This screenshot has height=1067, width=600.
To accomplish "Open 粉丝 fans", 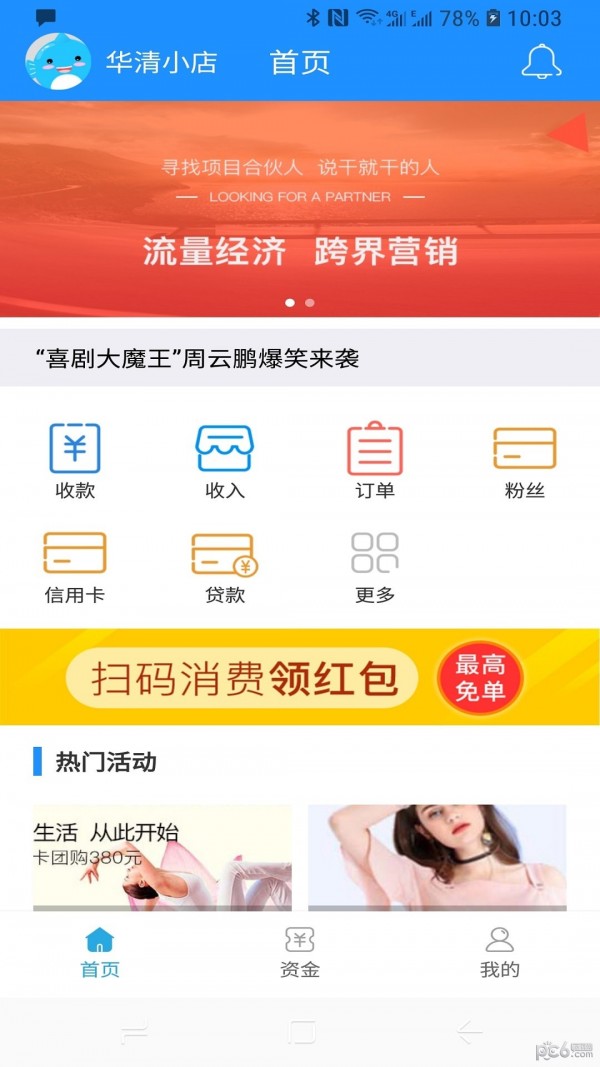I will click(524, 461).
